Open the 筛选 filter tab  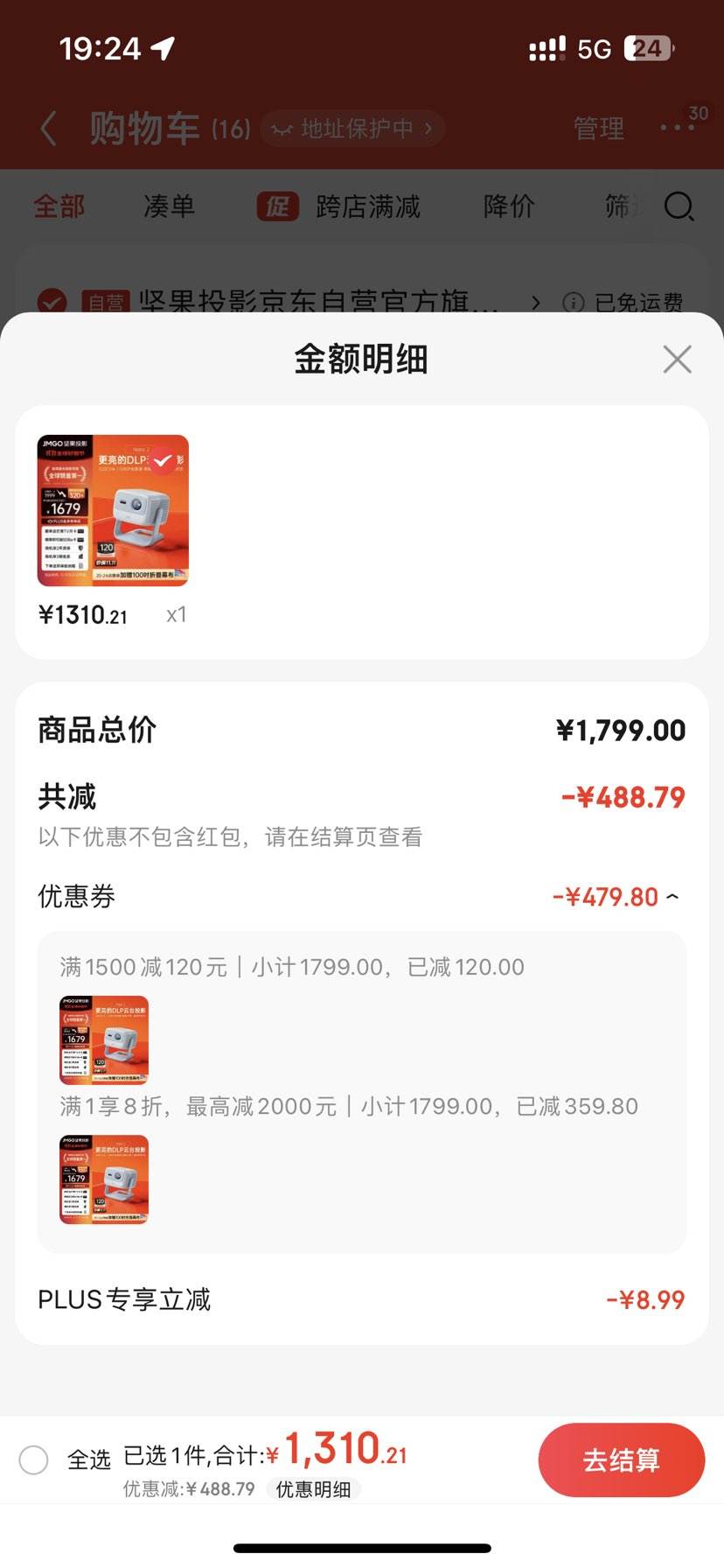pos(623,206)
